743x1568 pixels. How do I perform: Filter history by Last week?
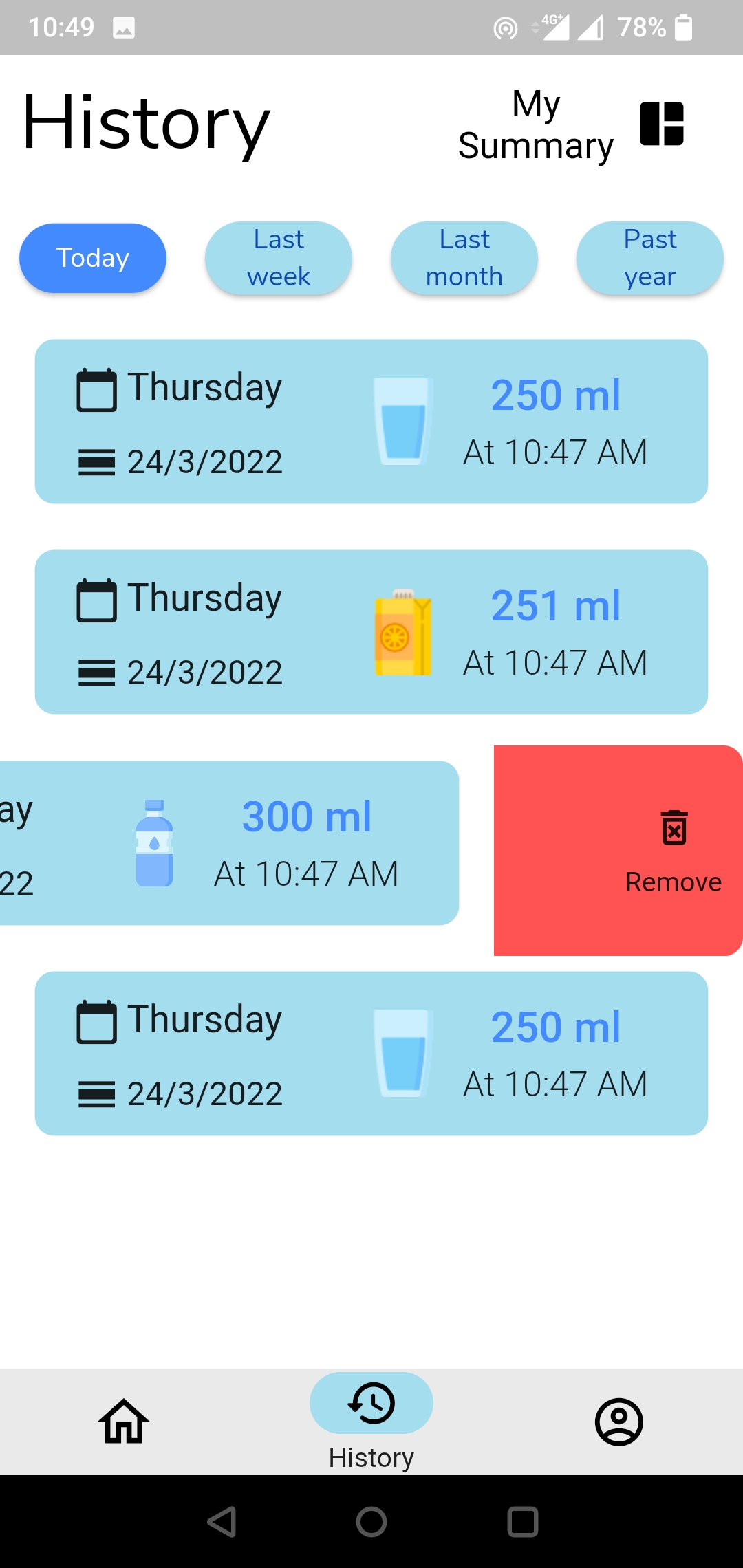(279, 259)
